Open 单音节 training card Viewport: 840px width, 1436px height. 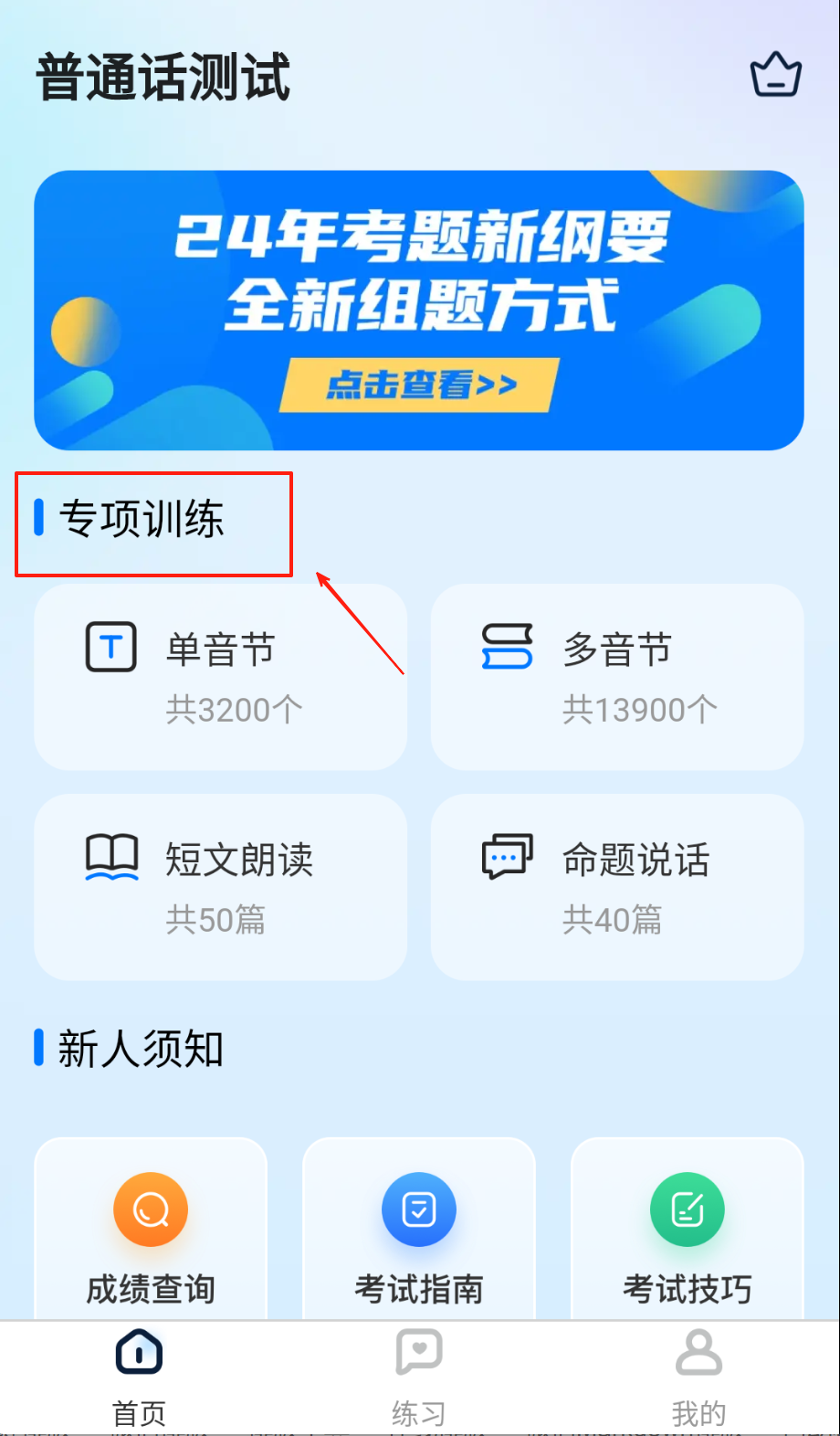pos(220,677)
